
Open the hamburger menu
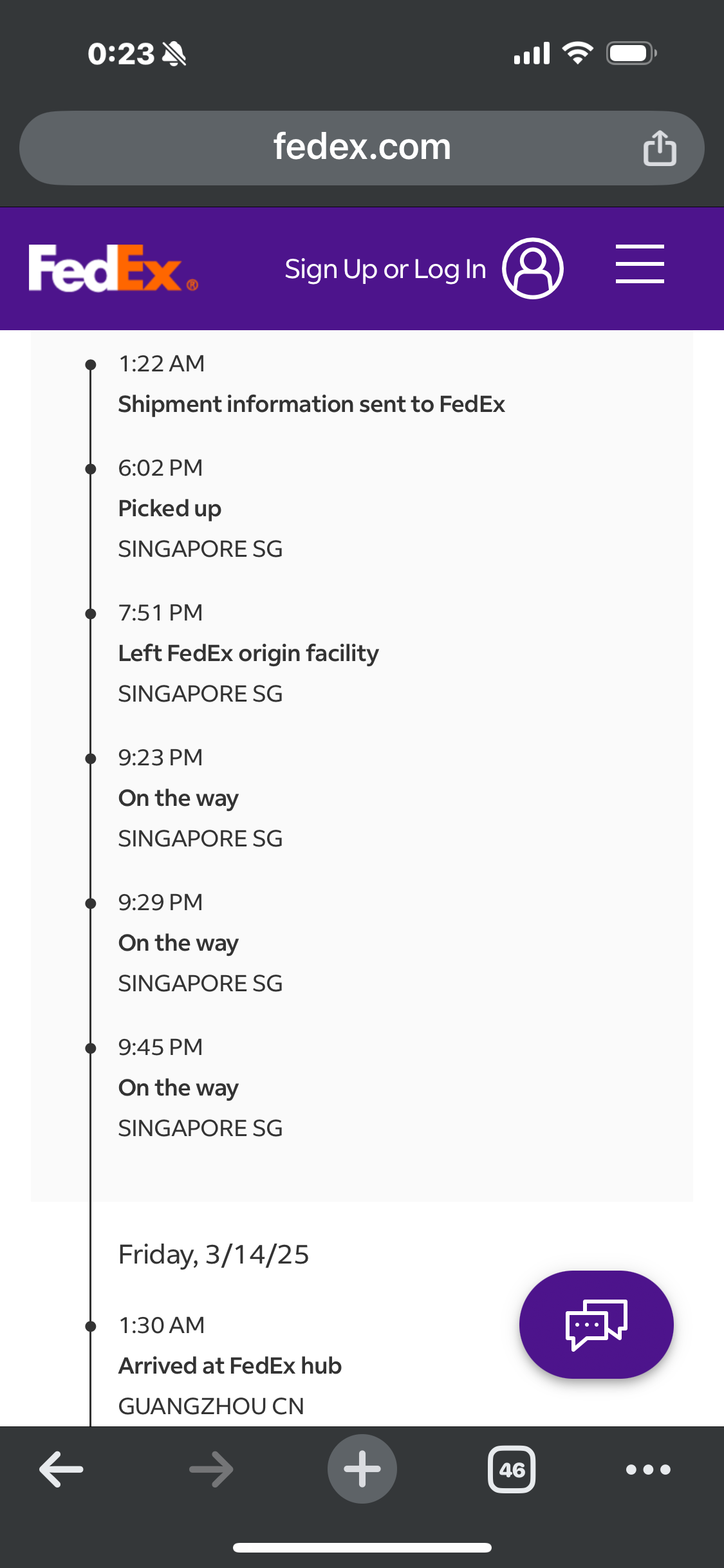click(x=640, y=264)
